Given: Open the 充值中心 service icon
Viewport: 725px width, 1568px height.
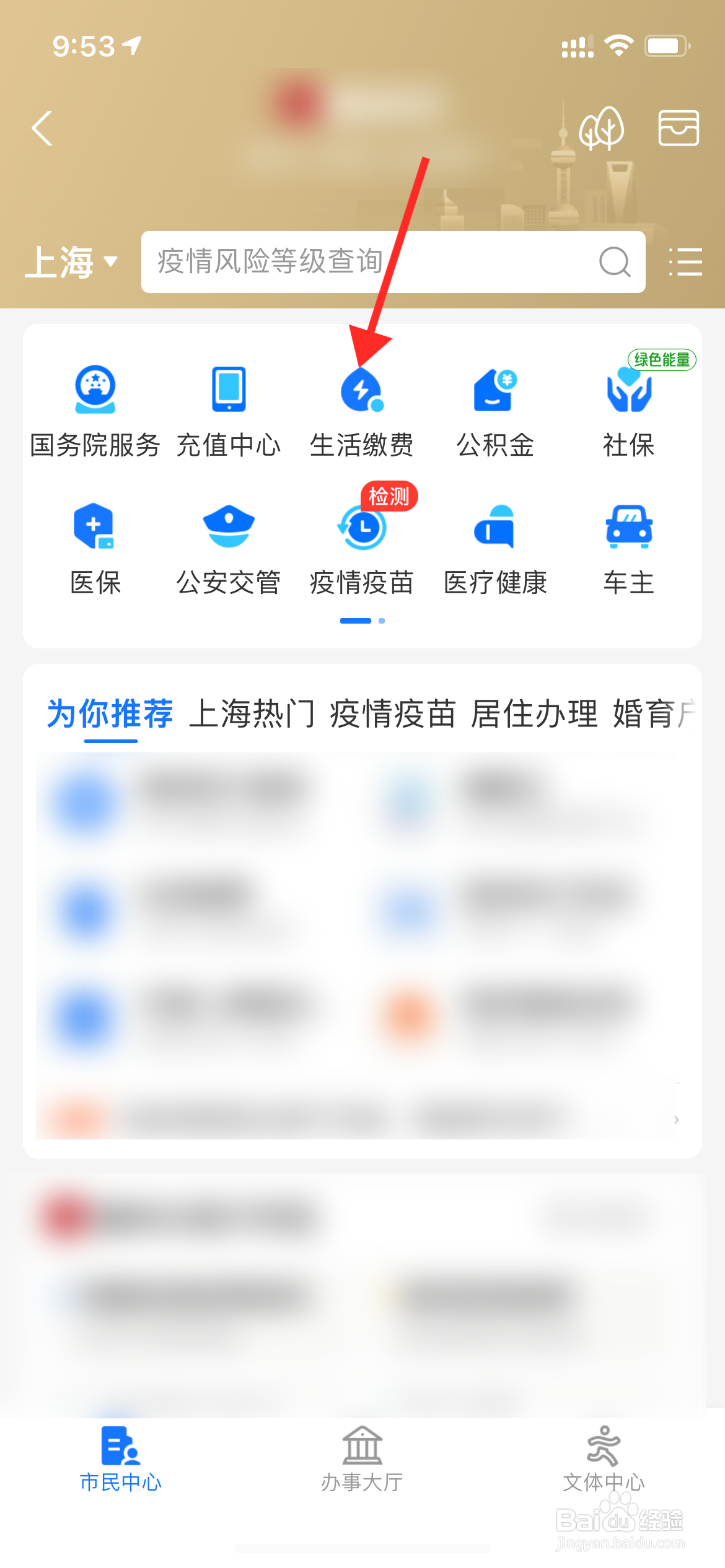Looking at the screenshot, I should pos(228,390).
